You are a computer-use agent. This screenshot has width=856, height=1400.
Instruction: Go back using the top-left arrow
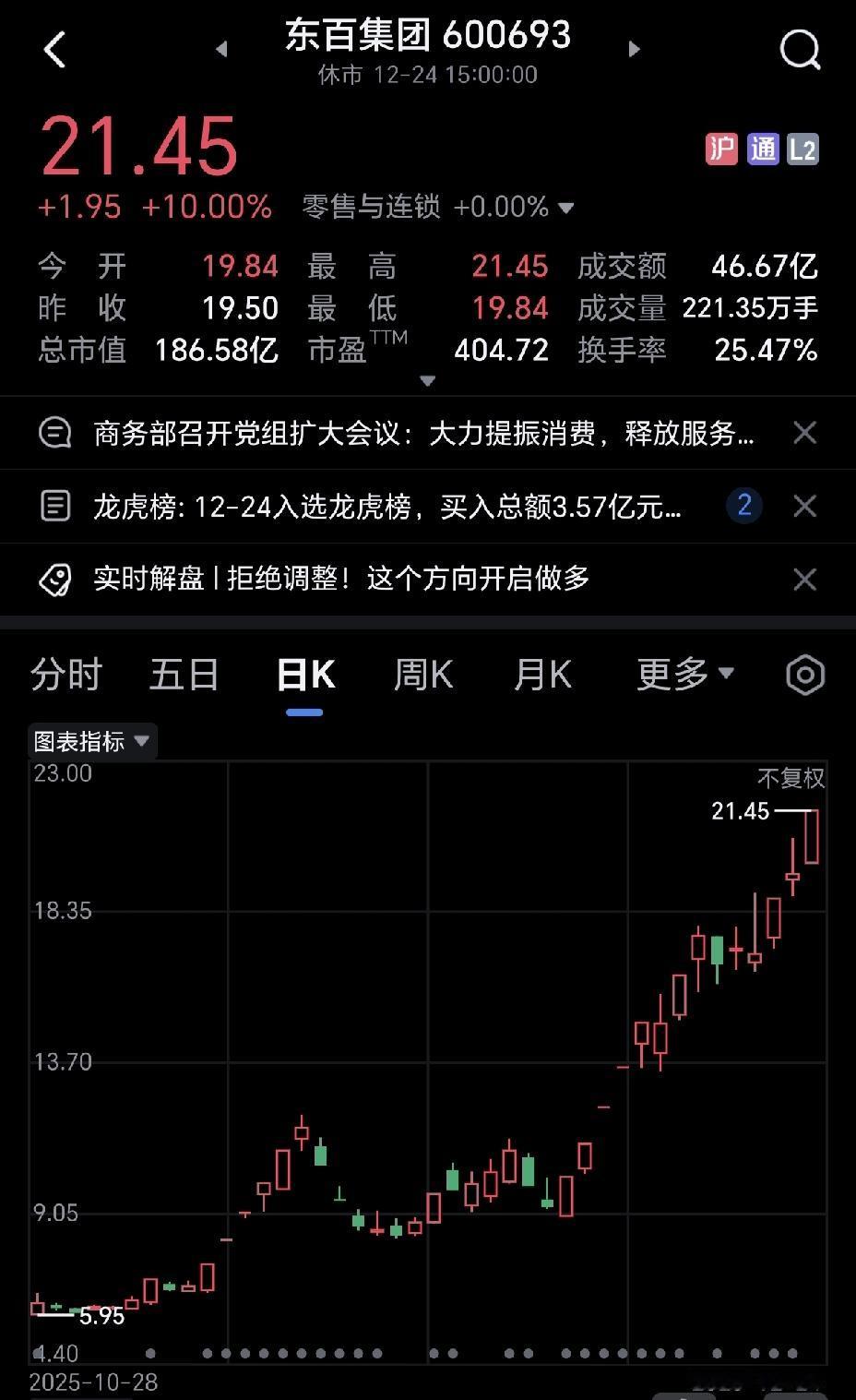pyautogui.click(x=55, y=50)
